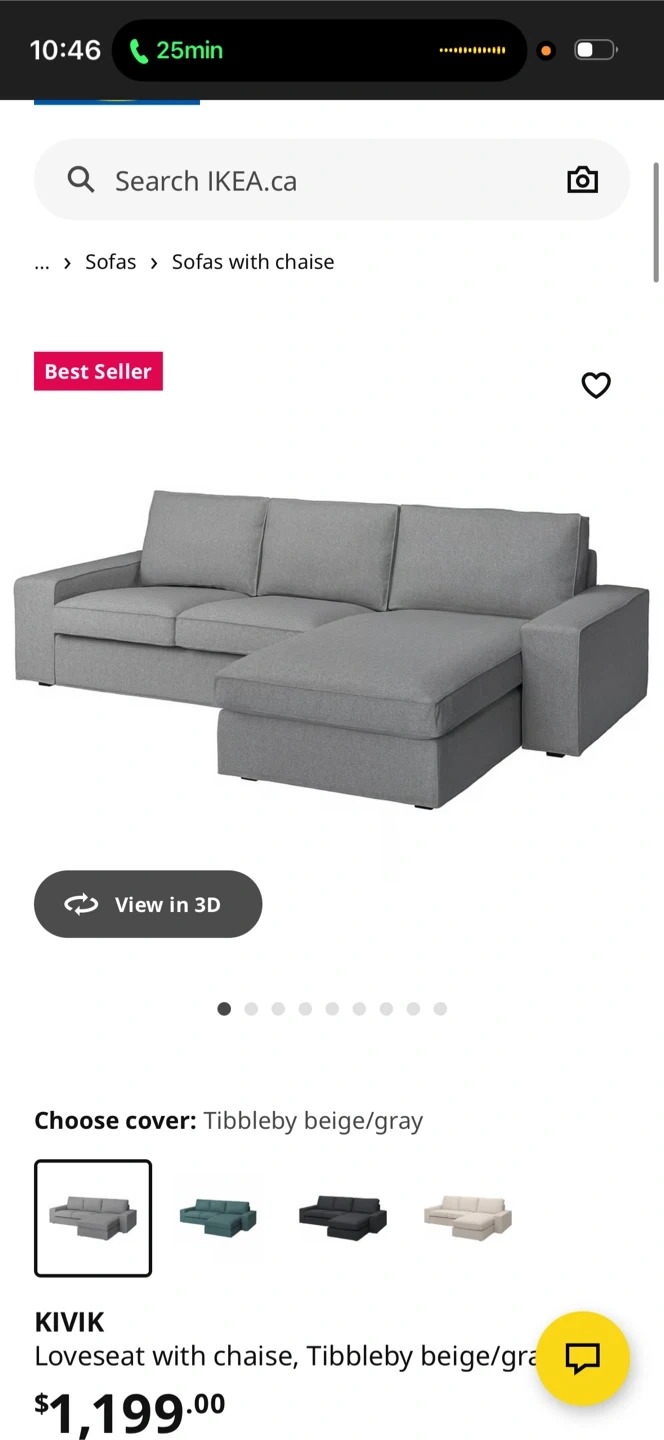Pick the dark anthracite cover option
The height and width of the screenshot is (1440, 664).
click(x=343, y=1218)
